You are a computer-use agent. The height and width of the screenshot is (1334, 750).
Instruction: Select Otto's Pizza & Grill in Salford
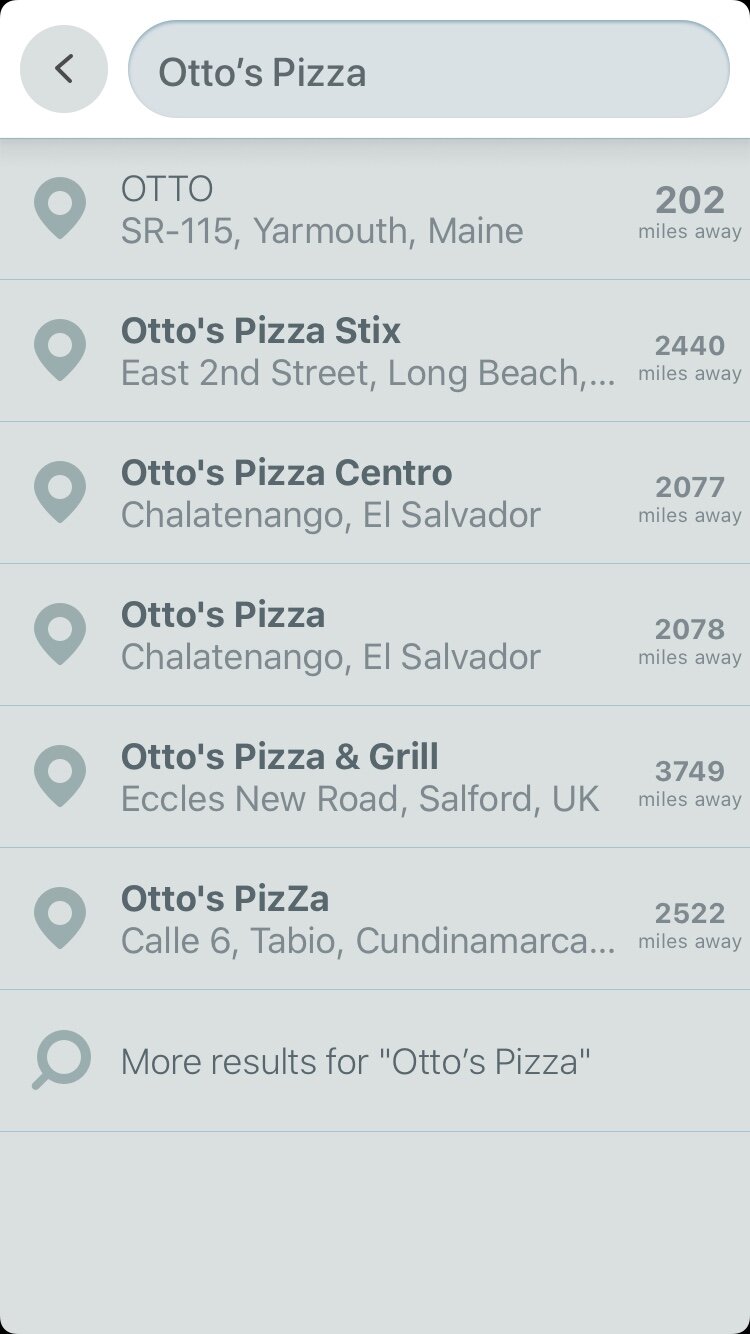click(x=375, y=777)
